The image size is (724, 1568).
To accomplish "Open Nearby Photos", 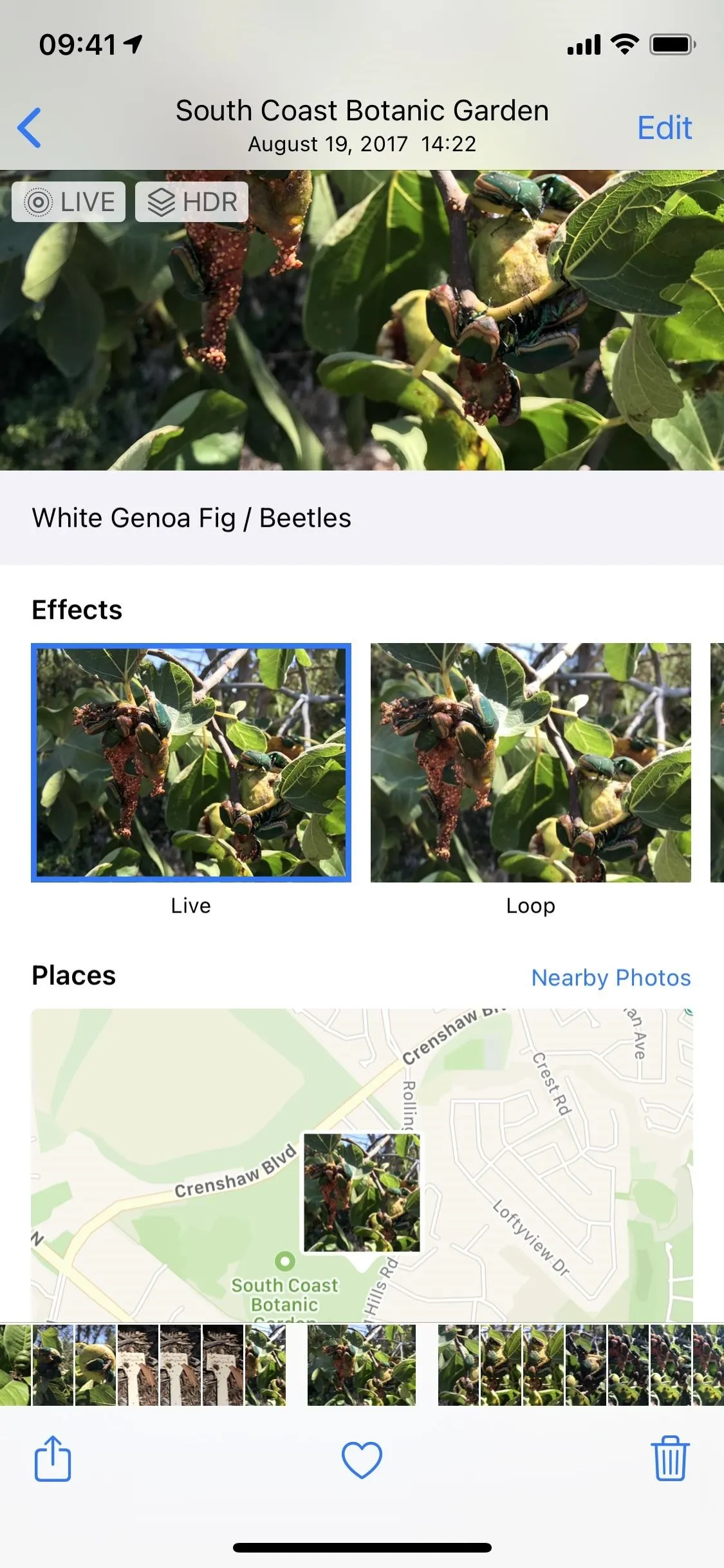I will [x=611, y=978].
